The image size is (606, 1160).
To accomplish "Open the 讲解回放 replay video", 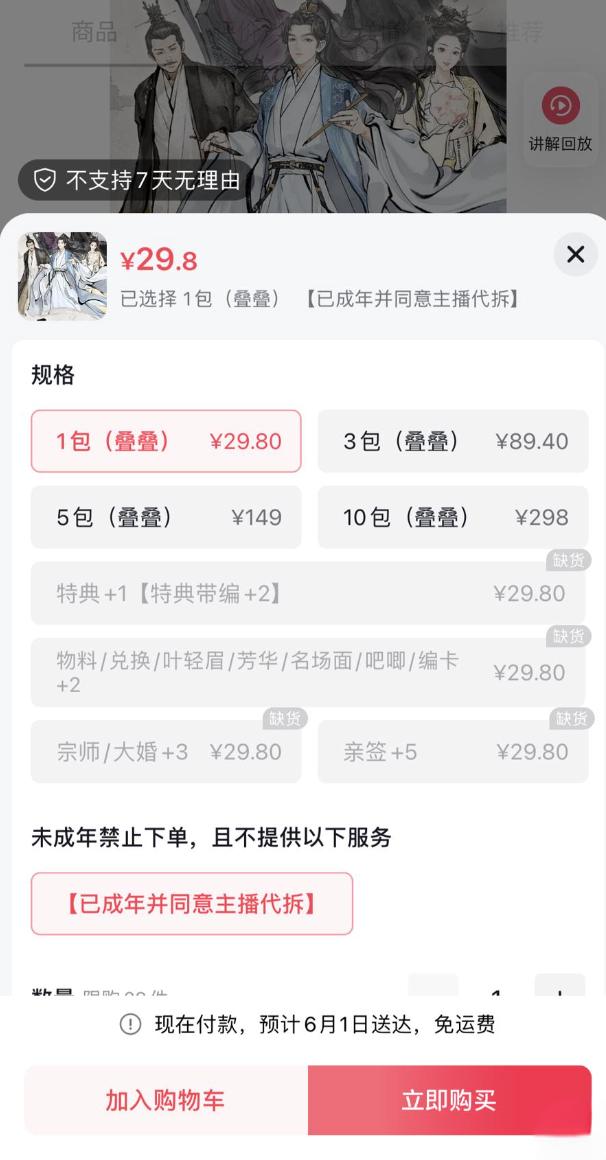I will tap(560, 118).
